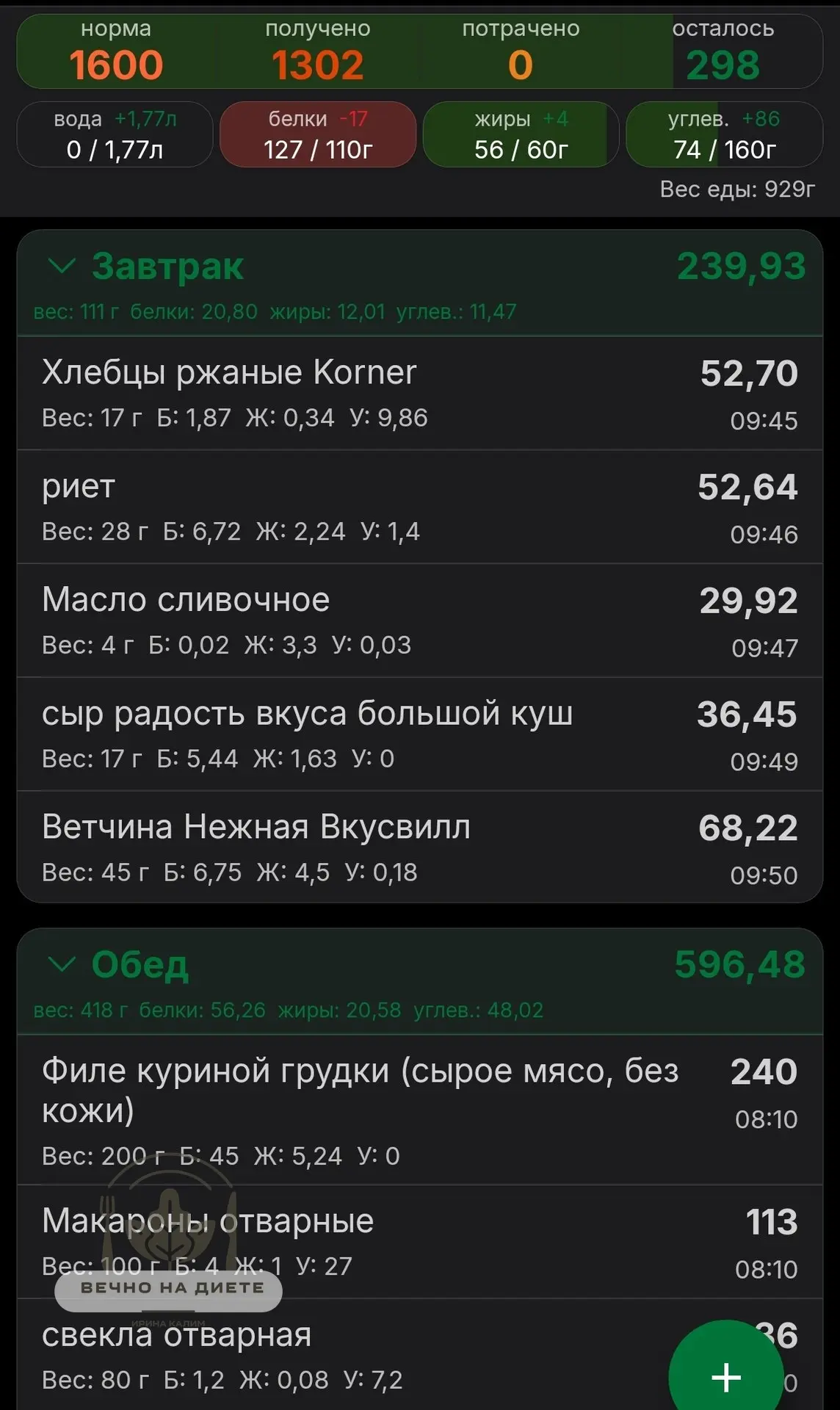
Task: Collapse the Завтрак meal section
Action: tap(62, 266)
